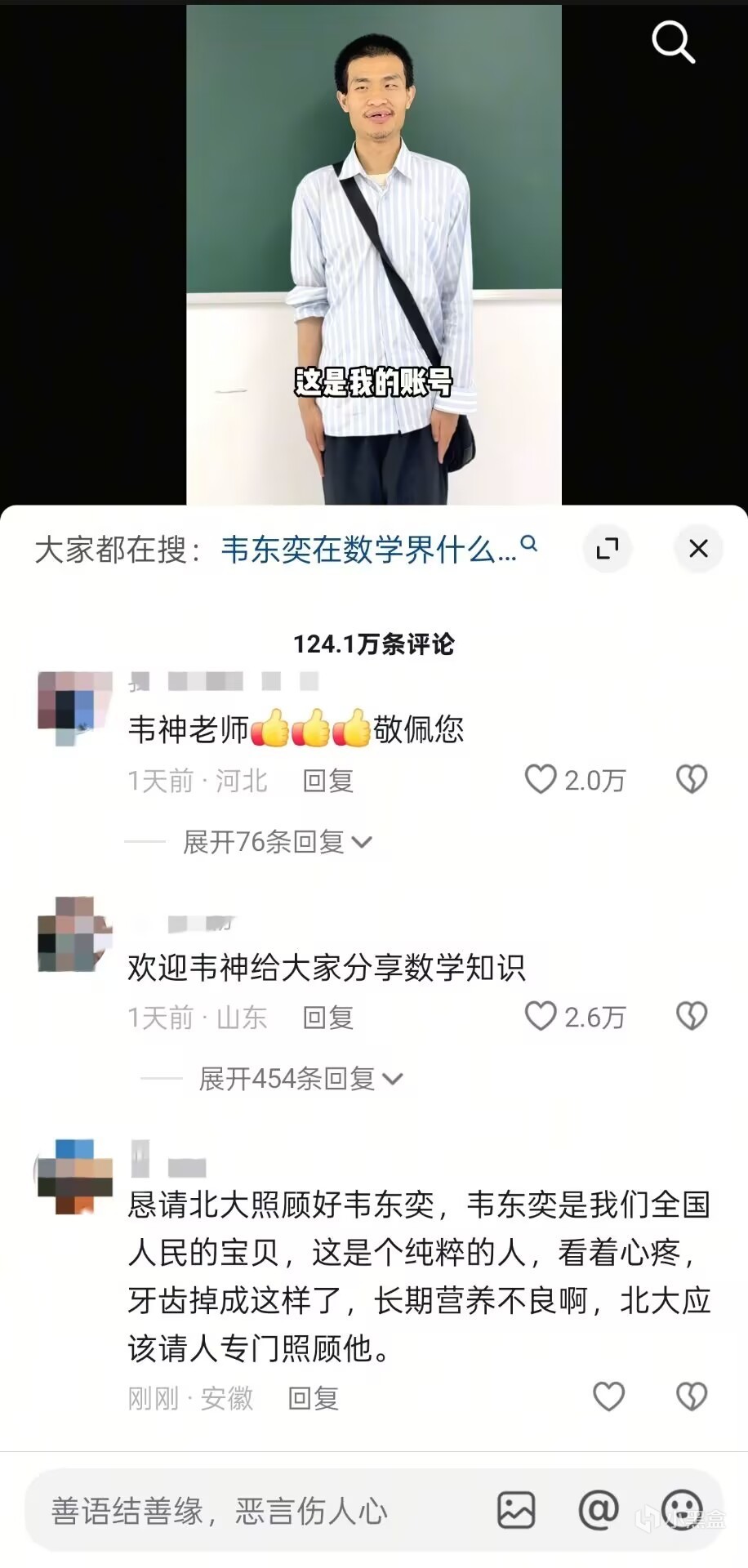Dislike the 恳请北大 comment from 安徽
Screen dimensions: 748x1568
(x=692, y=1396)
